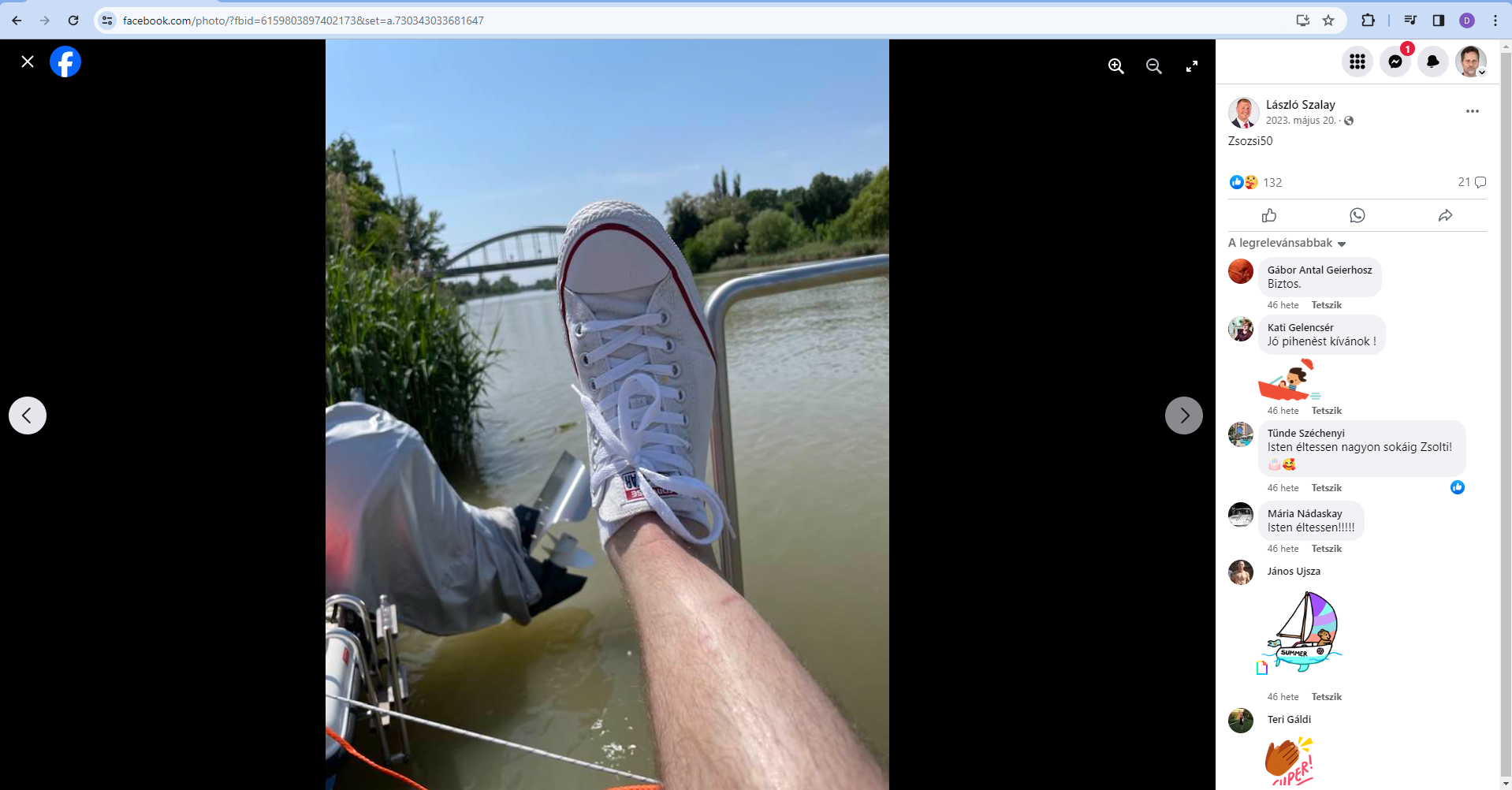Screen dimensions: 1512x790
Task: Share this photo post
Action: tap(1445, 215)
